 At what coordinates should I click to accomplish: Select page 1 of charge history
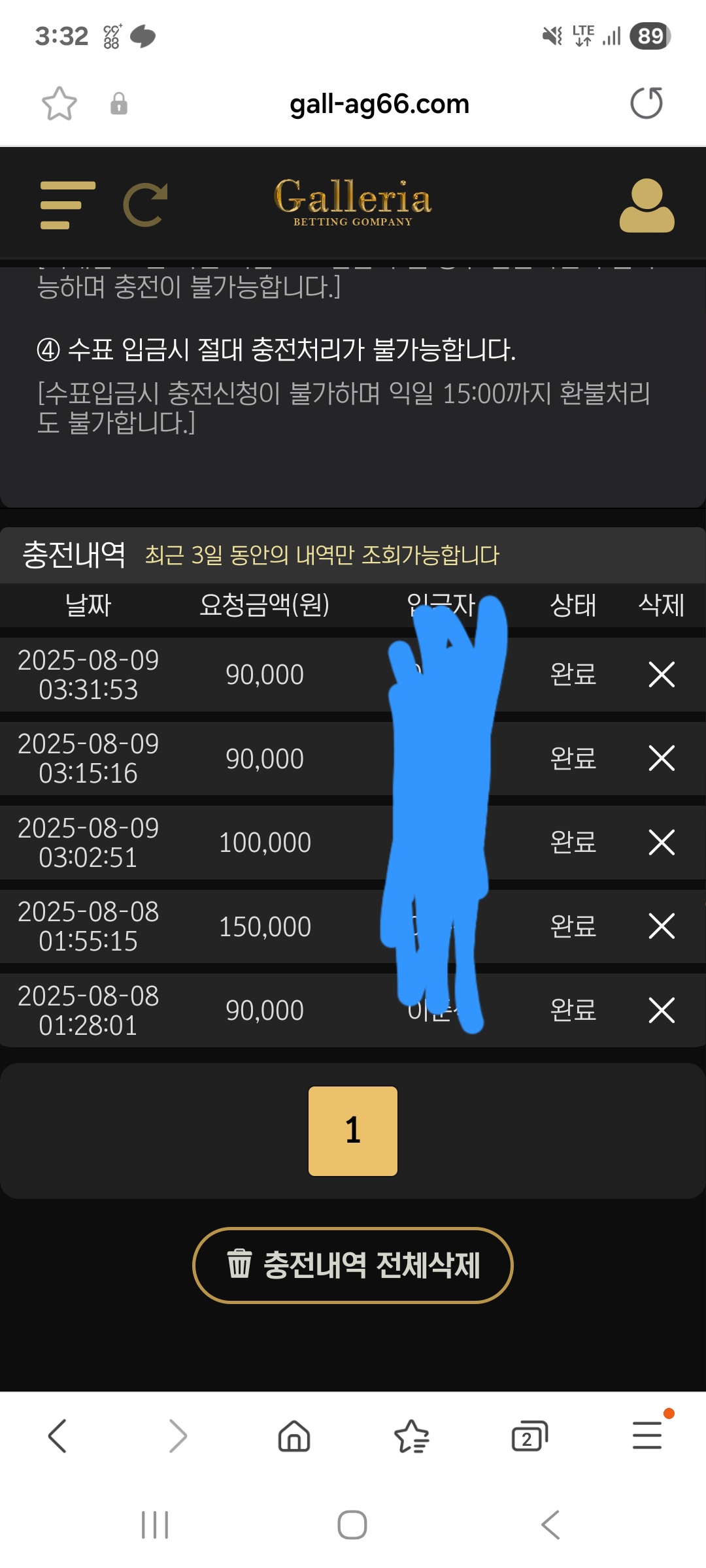click(353, 1131)
